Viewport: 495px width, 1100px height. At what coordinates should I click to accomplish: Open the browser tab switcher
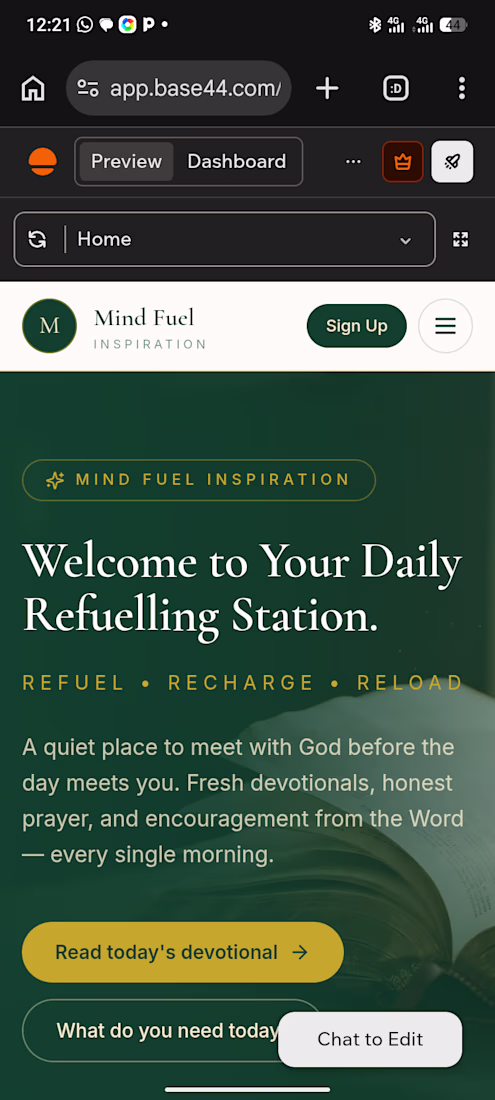click(x=396, y=88)
